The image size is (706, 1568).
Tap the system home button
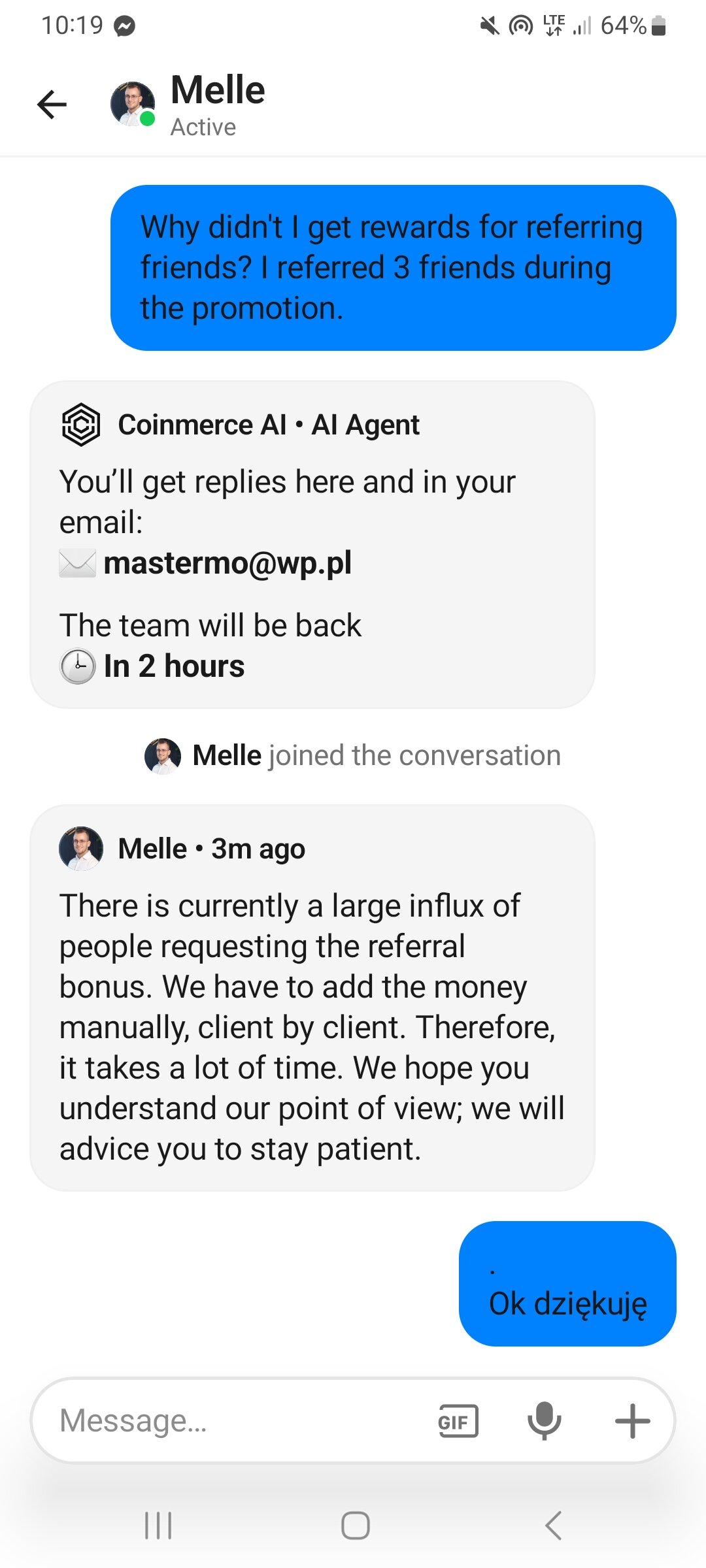[x=355, y=1526]
